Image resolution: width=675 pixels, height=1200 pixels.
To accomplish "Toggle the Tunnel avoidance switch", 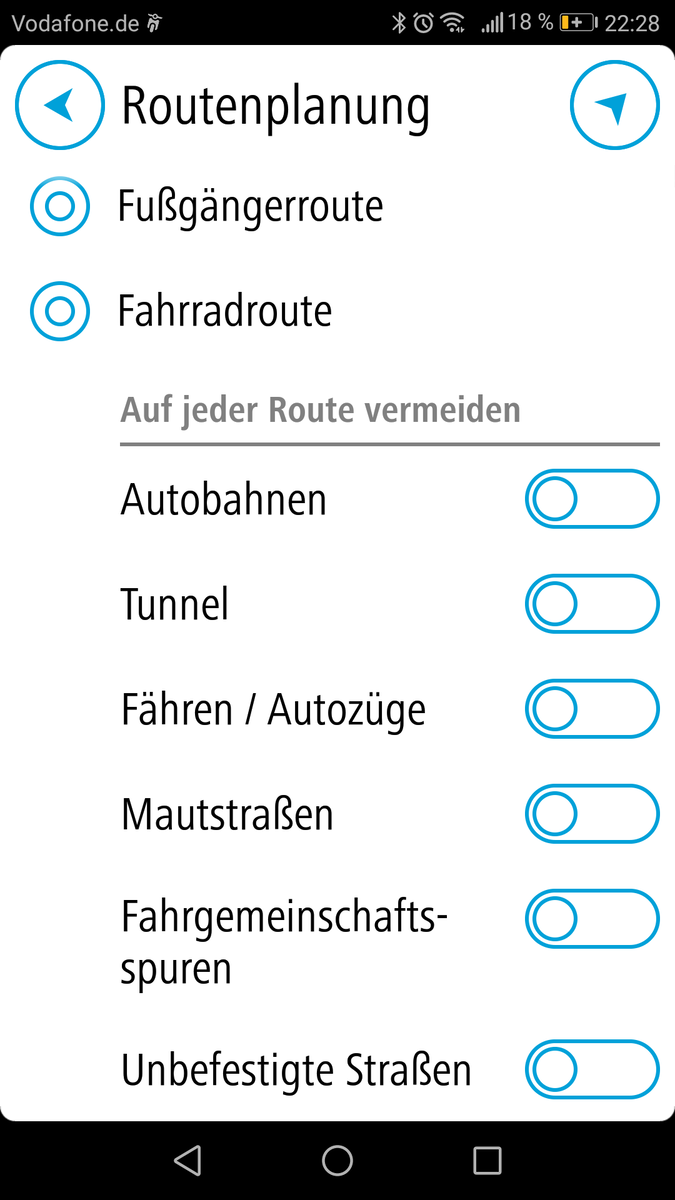I will [x=591, y=604].
